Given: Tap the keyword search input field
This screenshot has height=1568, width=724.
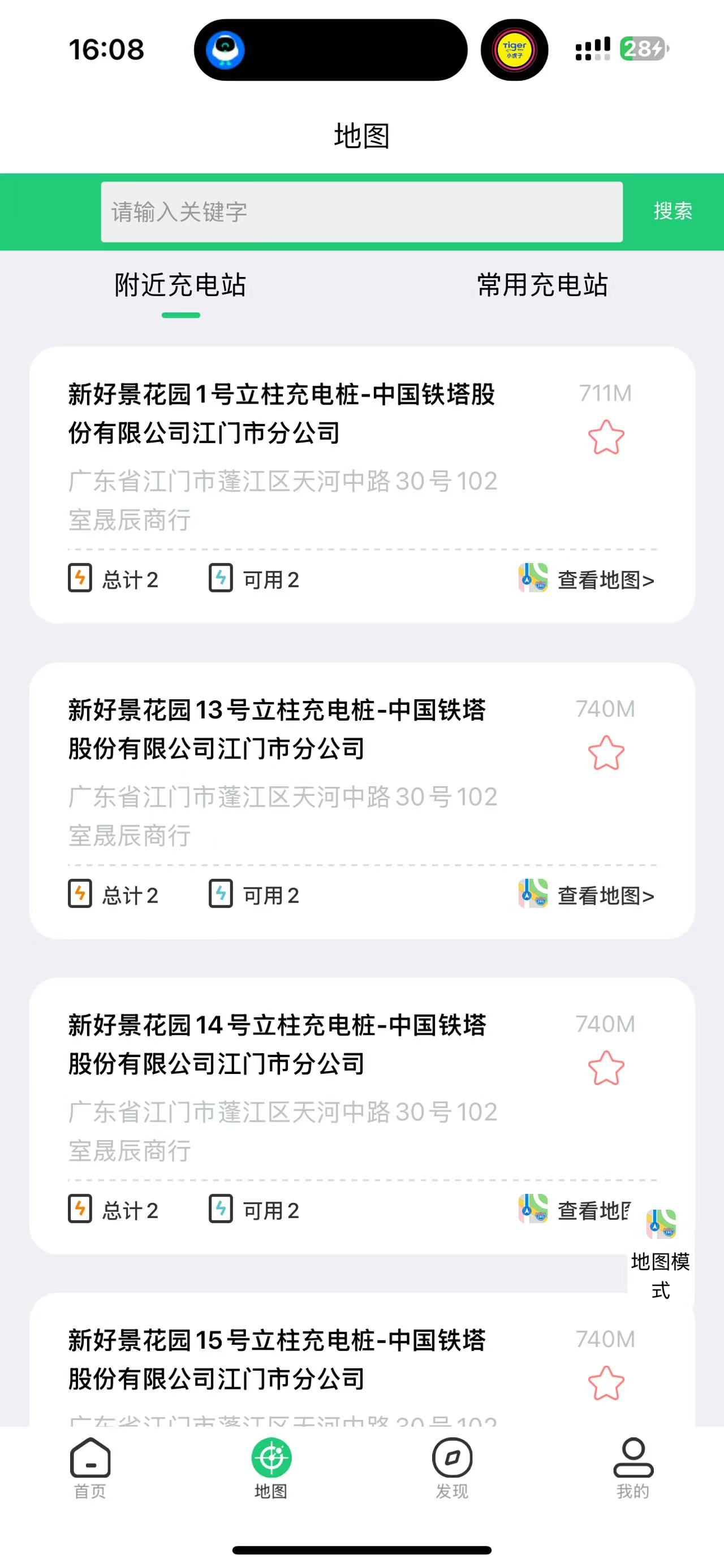Looking at the screenshot, I should (x=361, y=212).
